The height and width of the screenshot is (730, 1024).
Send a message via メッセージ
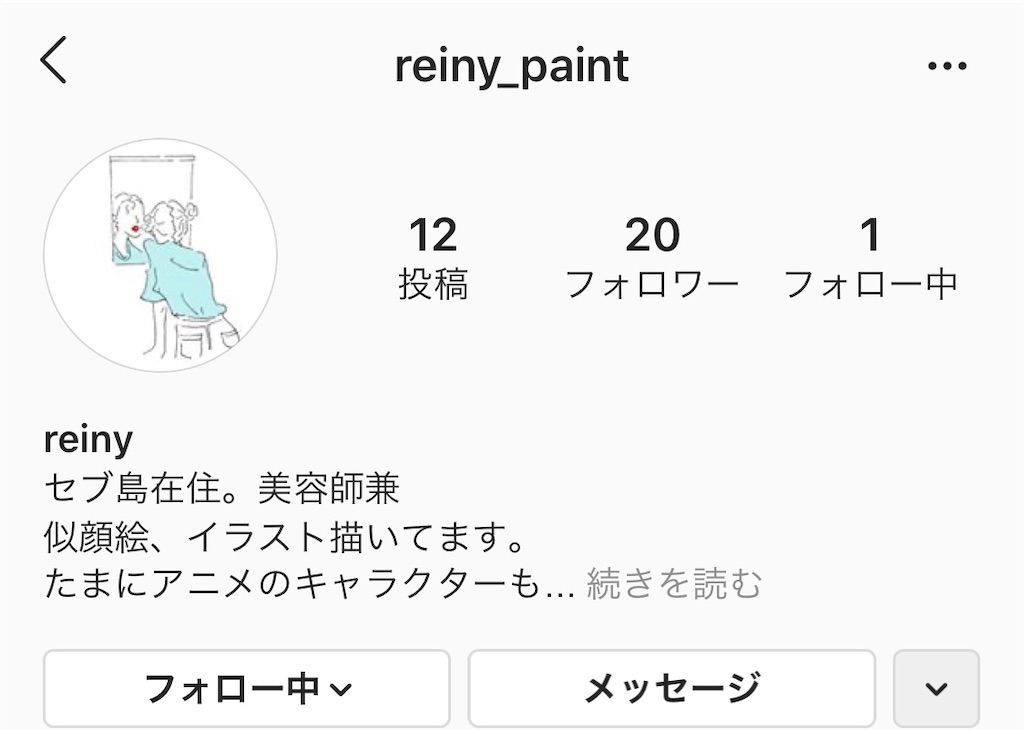(x=671, y=688)
